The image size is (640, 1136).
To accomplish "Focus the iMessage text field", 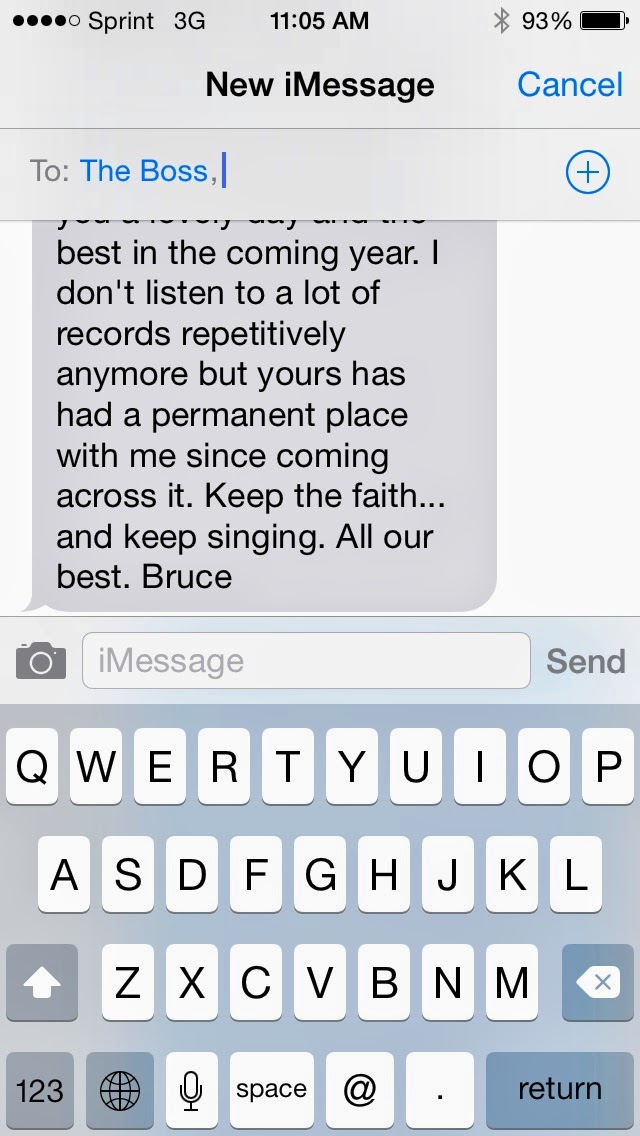I will point(305,661).
